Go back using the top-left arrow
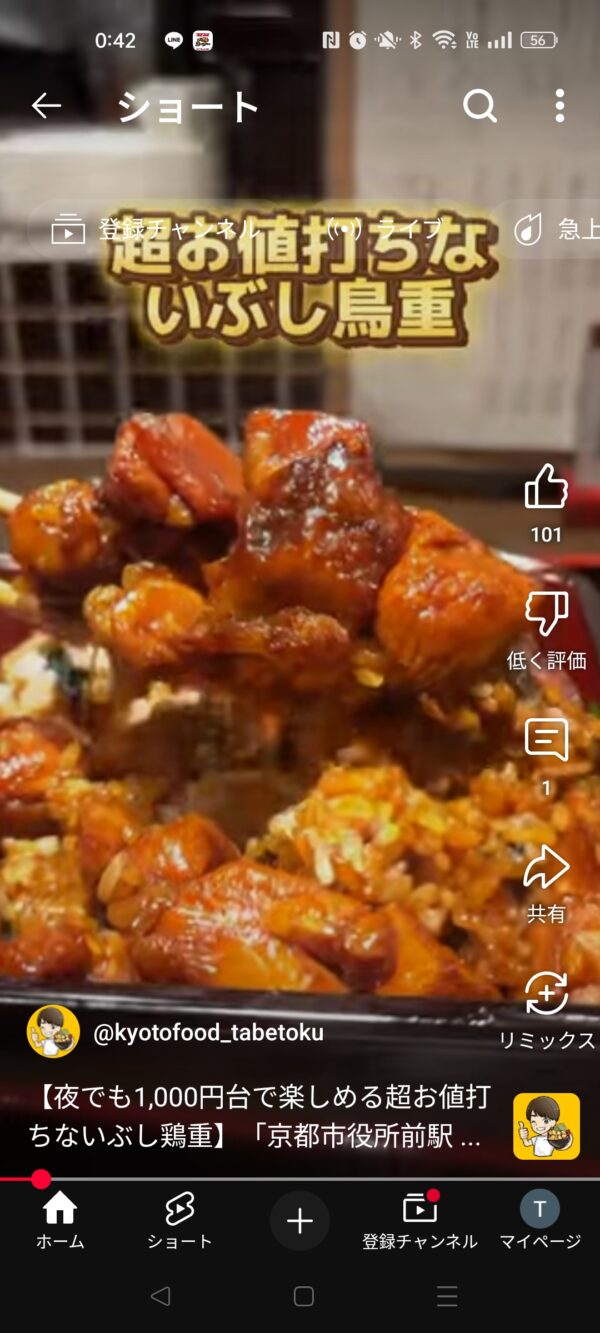Screen dimensions: 600x1333 [46, 105]
